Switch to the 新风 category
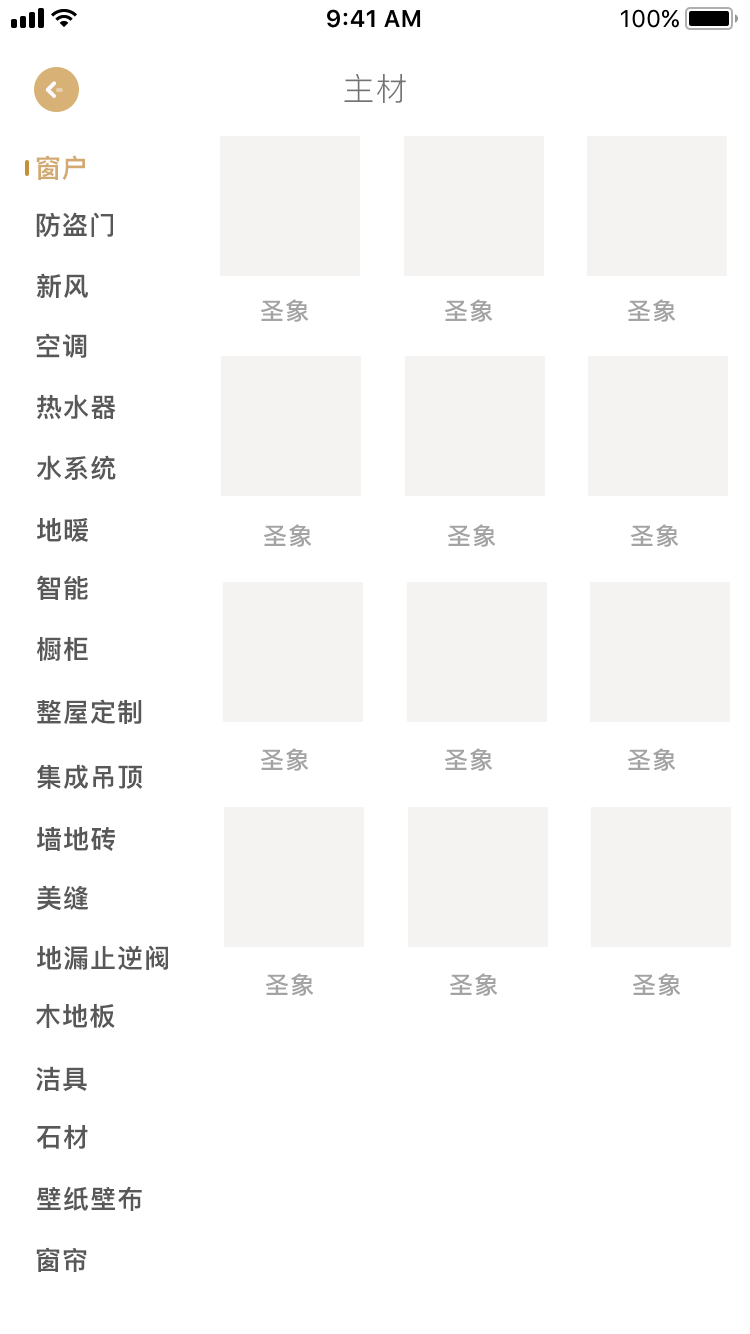Viewport: 750px width, 1334px height. point(62,287)
